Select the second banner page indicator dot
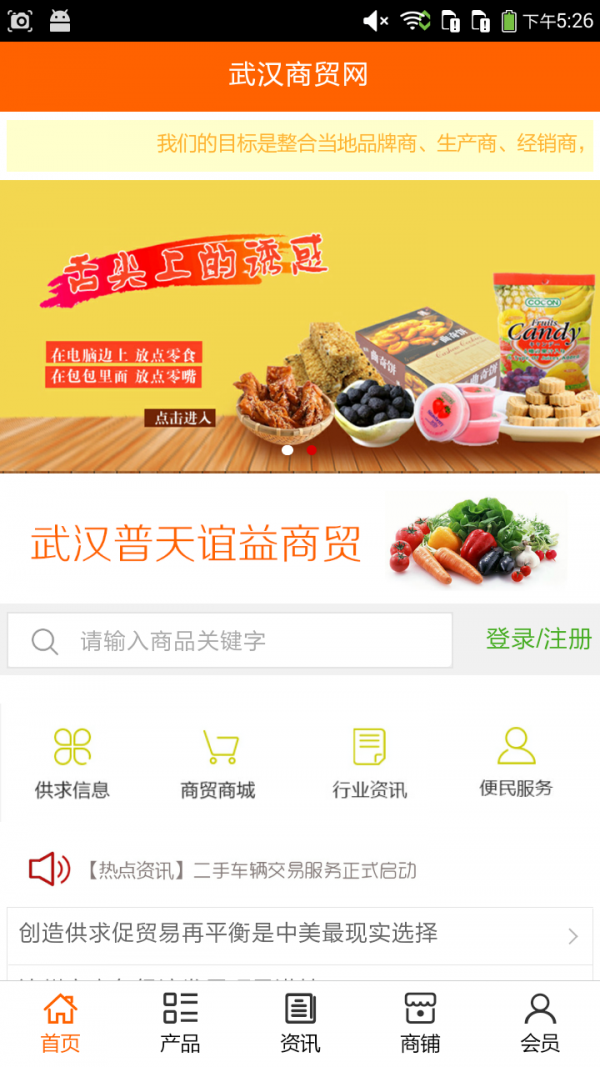The height and width of the screenshot is (1067, 600). (x=312, y=451)
